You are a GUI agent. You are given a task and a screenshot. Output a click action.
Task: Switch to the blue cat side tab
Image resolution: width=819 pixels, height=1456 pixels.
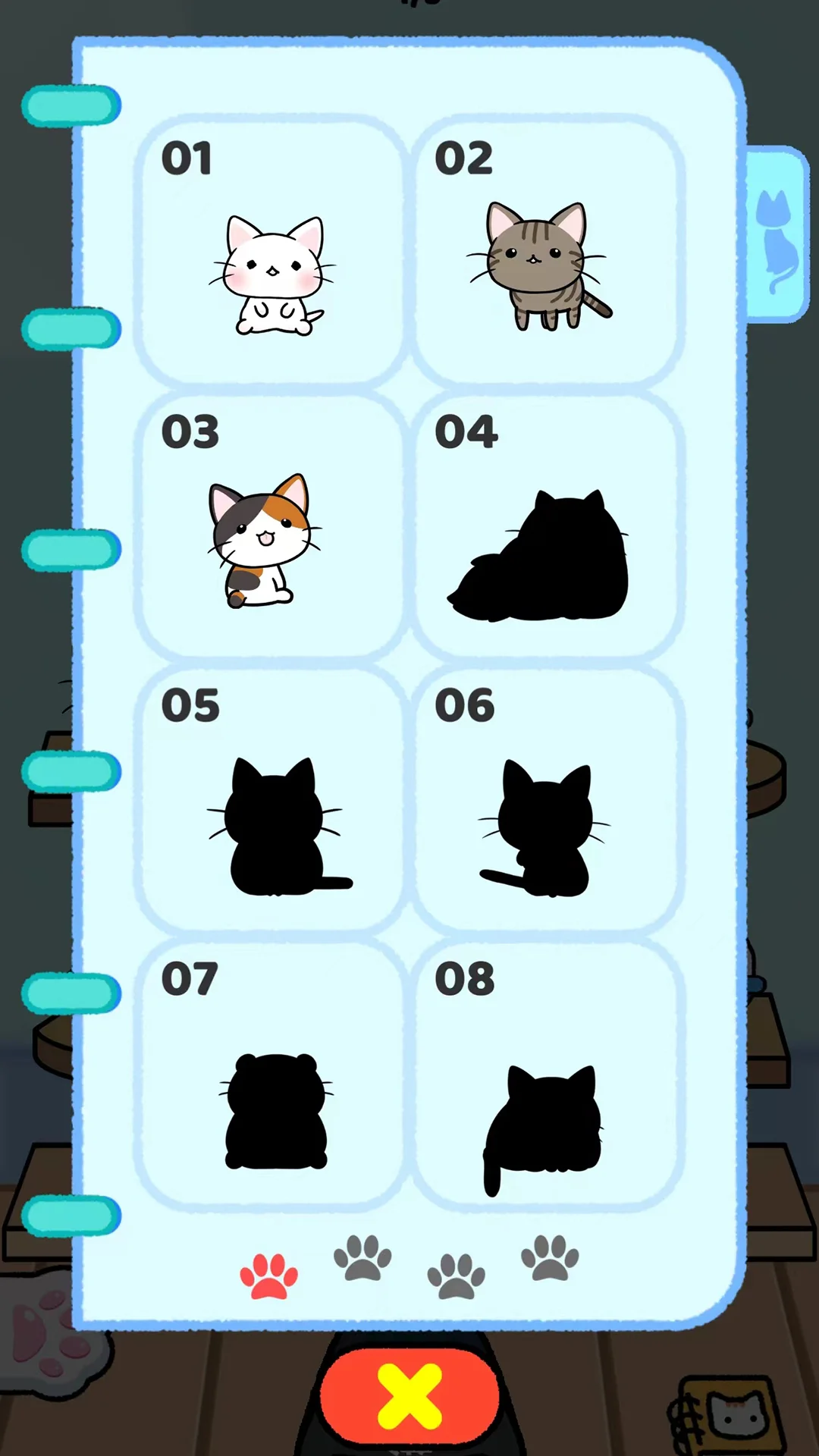[777, 235]
